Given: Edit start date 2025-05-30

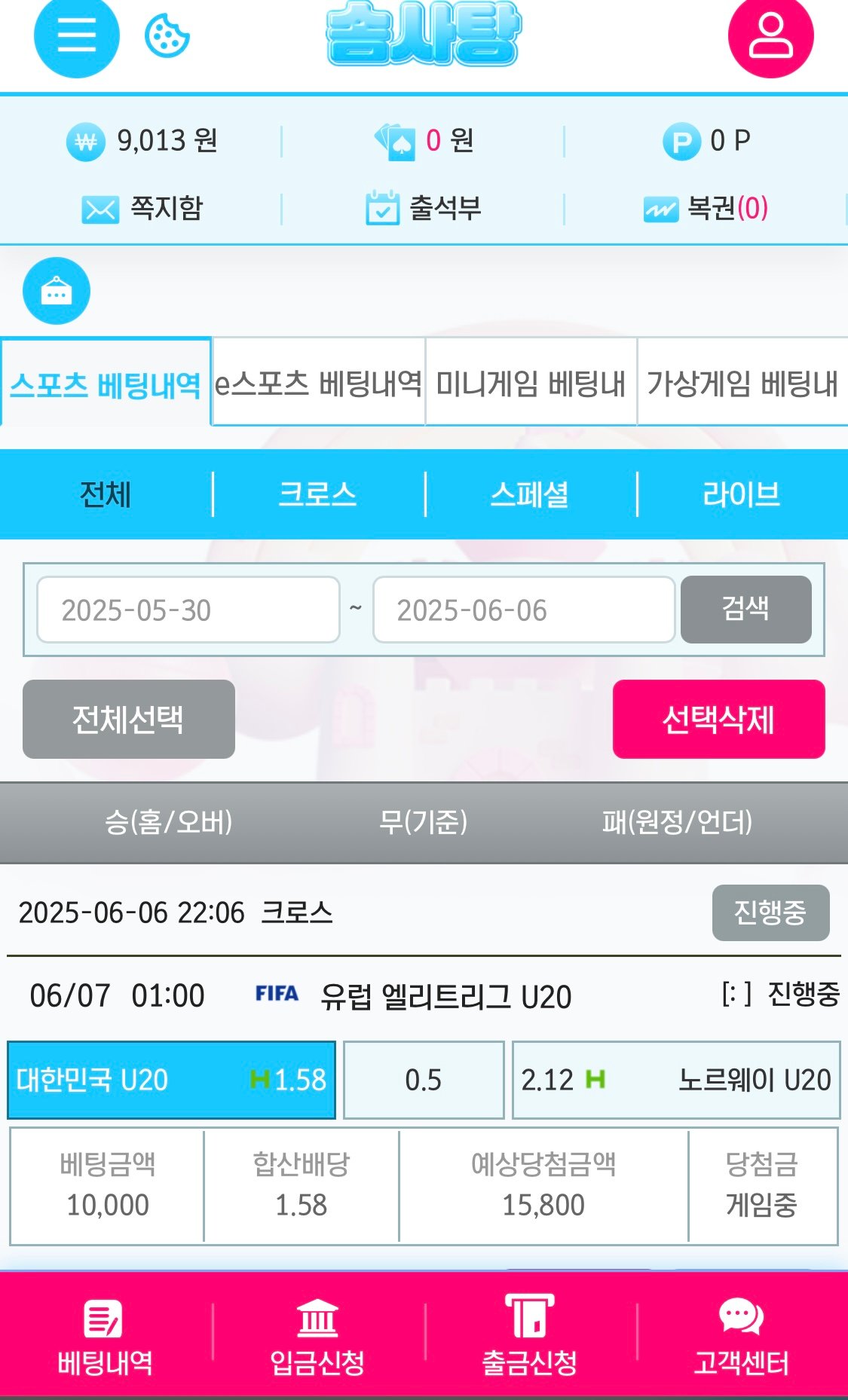Looking at the screenshot, I should click(x=188, y=610).
